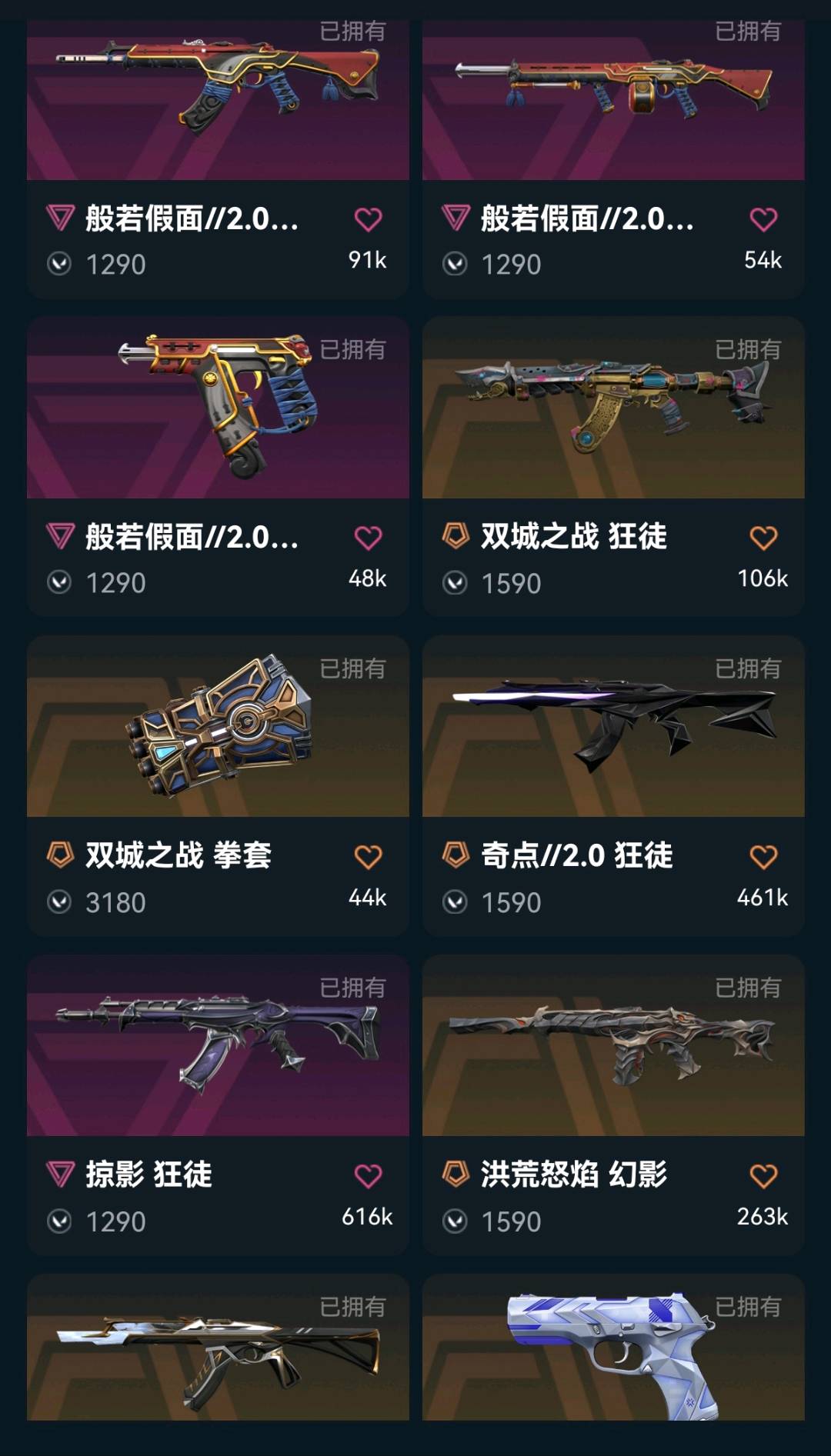The width and height of the screenshot is (831, 1456).
Task: Open the 双城之战 拳套 skin card
Action: (x=218, y=727)
